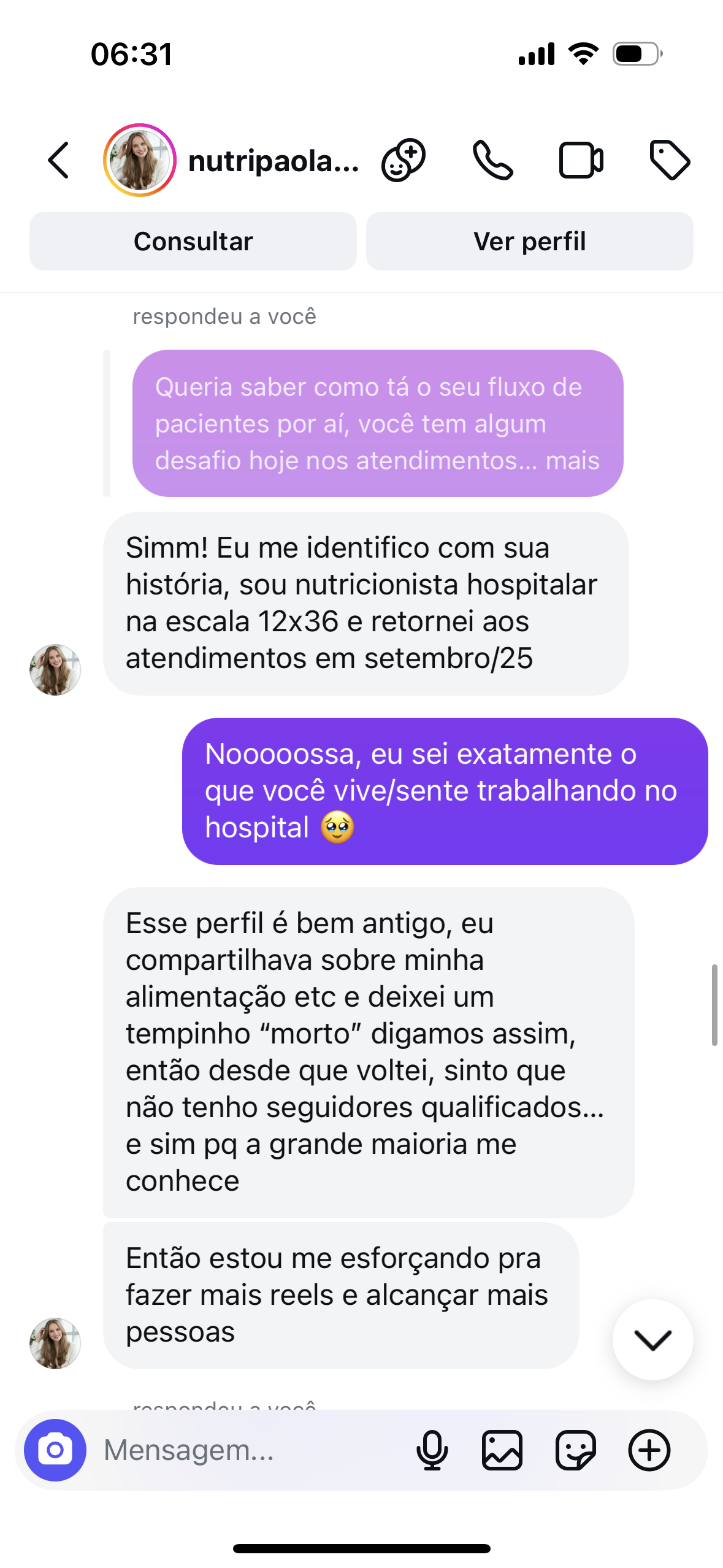The width and height of the screenshot is (723, 1568).
Task: Open the avatar sticker icon beside the call button
Action: 404,160
